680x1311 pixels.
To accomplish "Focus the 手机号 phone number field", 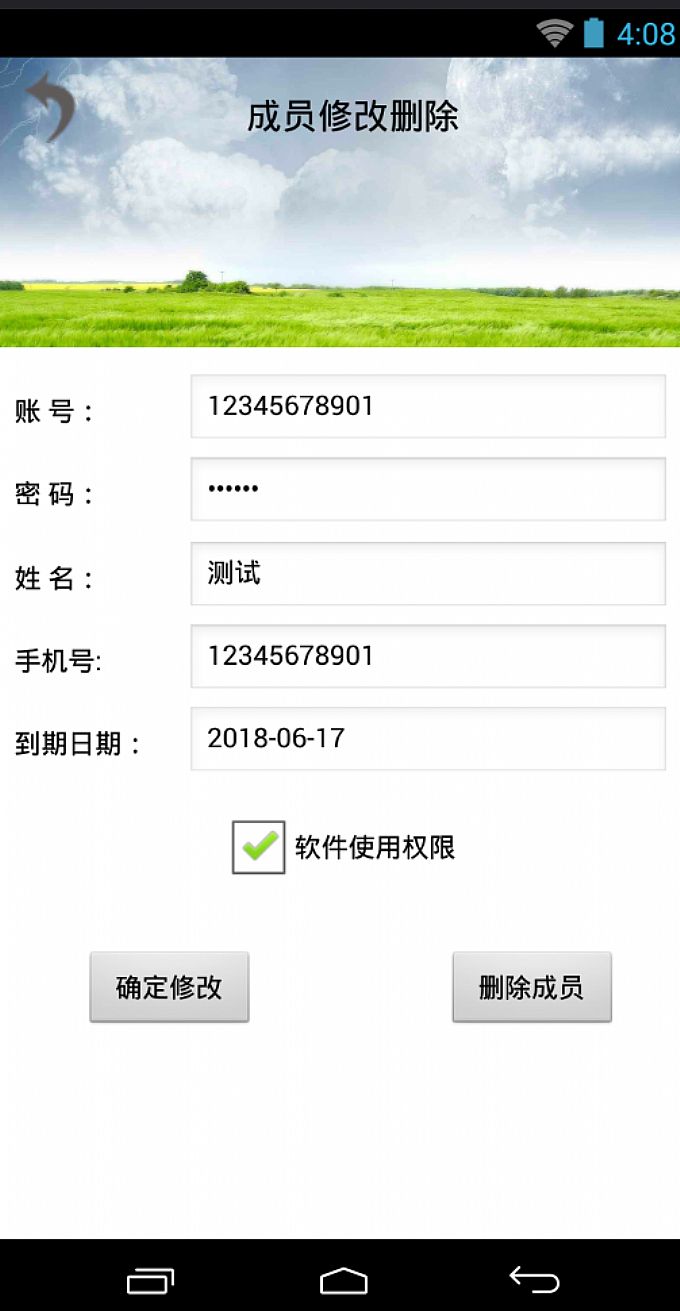I will (x=428, y=656).
